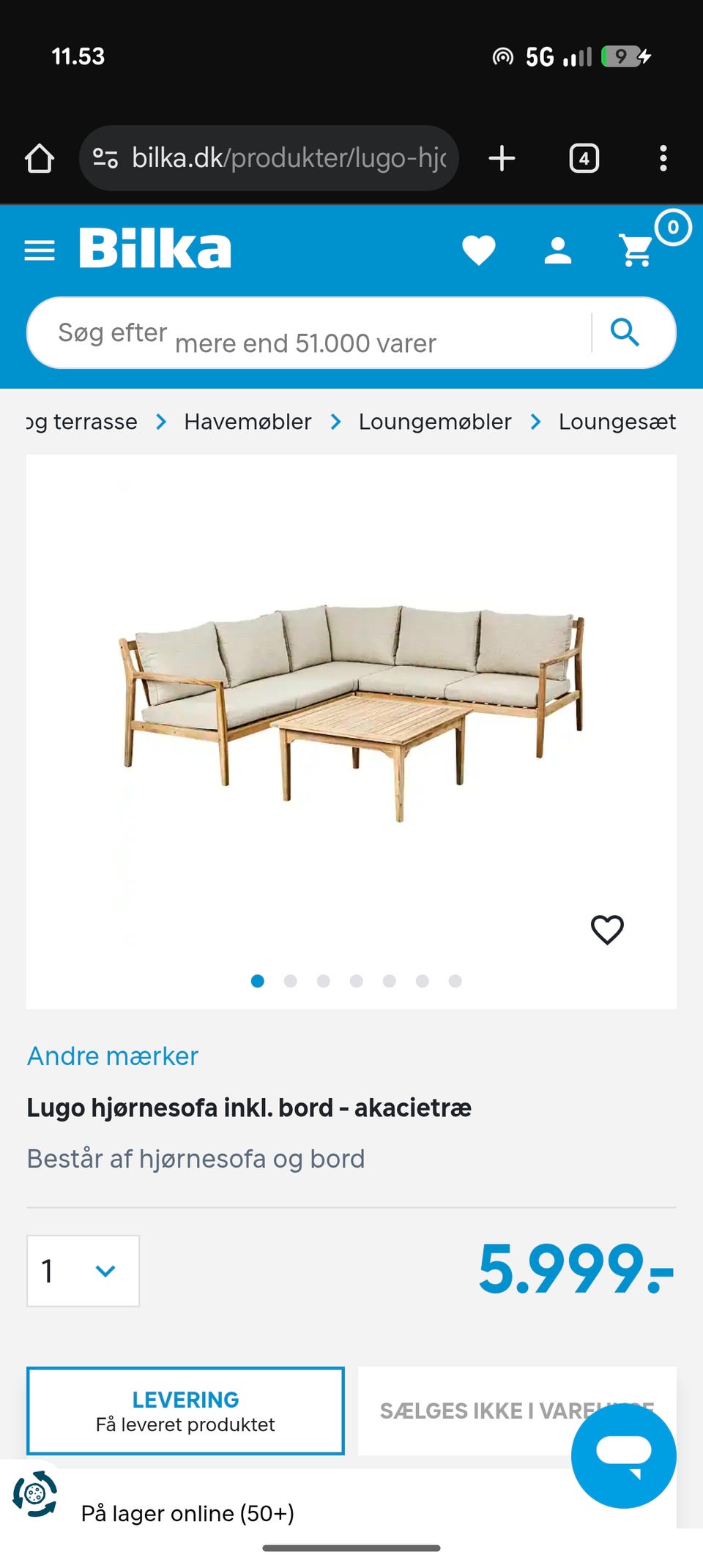Open the shopping cart

(x=634, y=251)
